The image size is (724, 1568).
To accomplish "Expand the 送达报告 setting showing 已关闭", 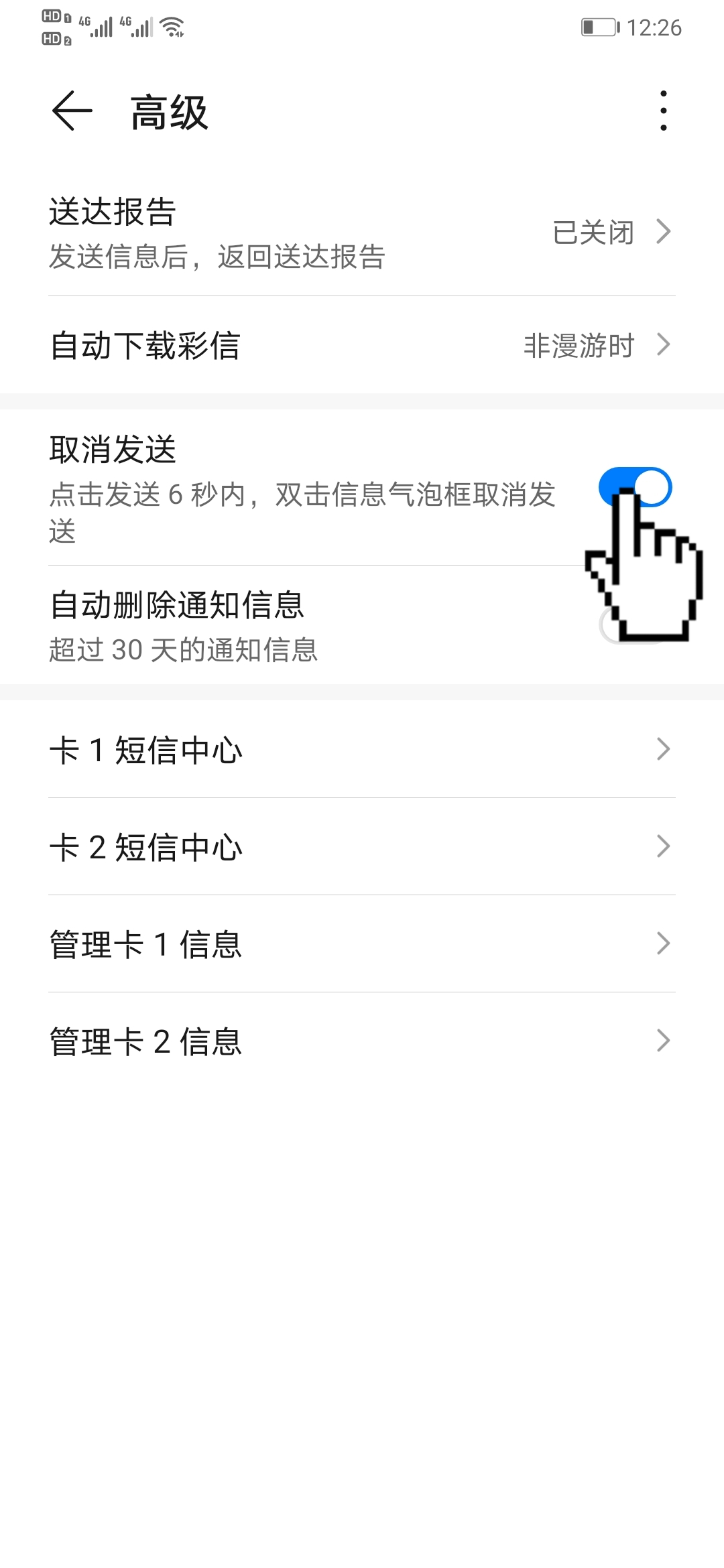I will (x=362, y=231).
